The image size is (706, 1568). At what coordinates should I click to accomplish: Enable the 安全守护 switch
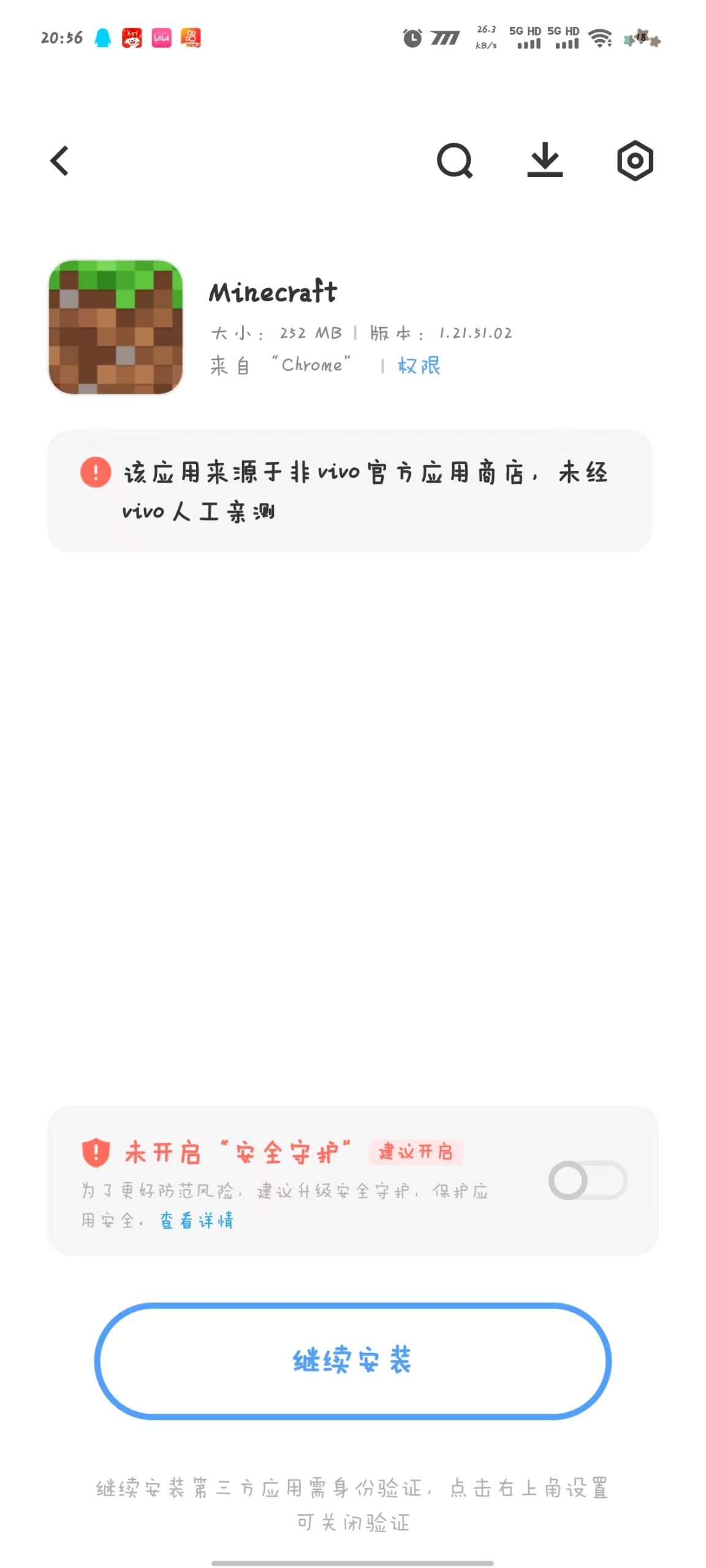[587, 1180]
